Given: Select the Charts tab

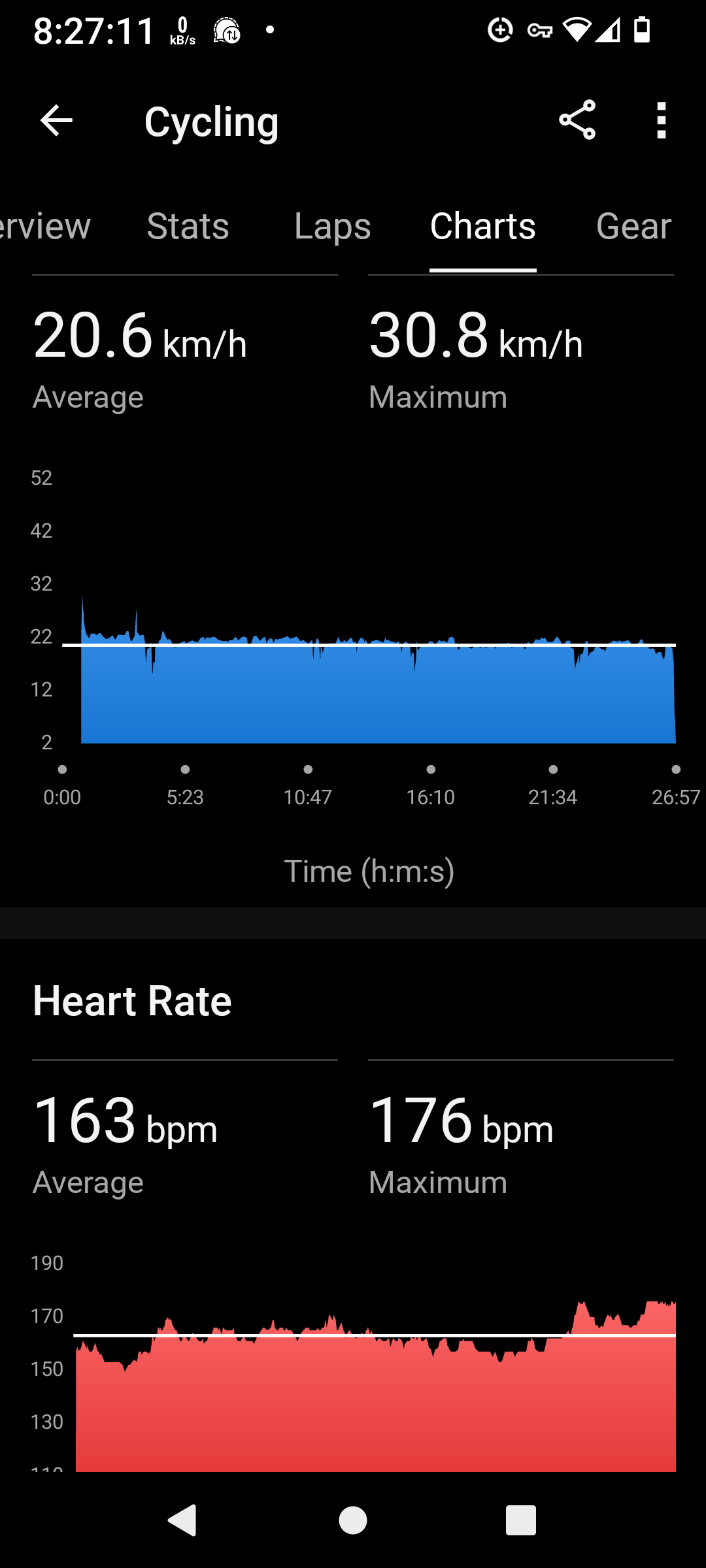Looking at the screenshot, I should (483, 226).
